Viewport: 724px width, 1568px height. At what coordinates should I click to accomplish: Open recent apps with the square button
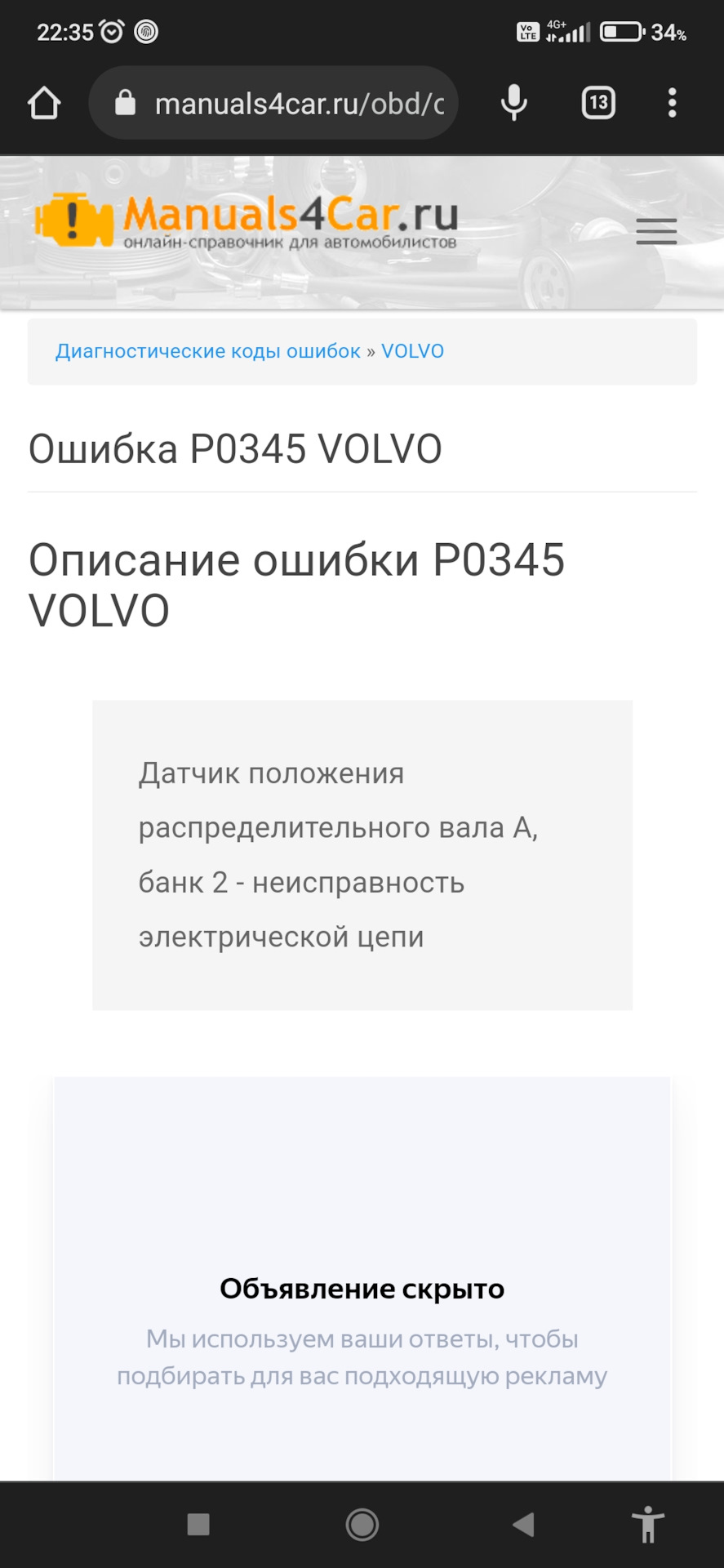tap(198, 1524)
